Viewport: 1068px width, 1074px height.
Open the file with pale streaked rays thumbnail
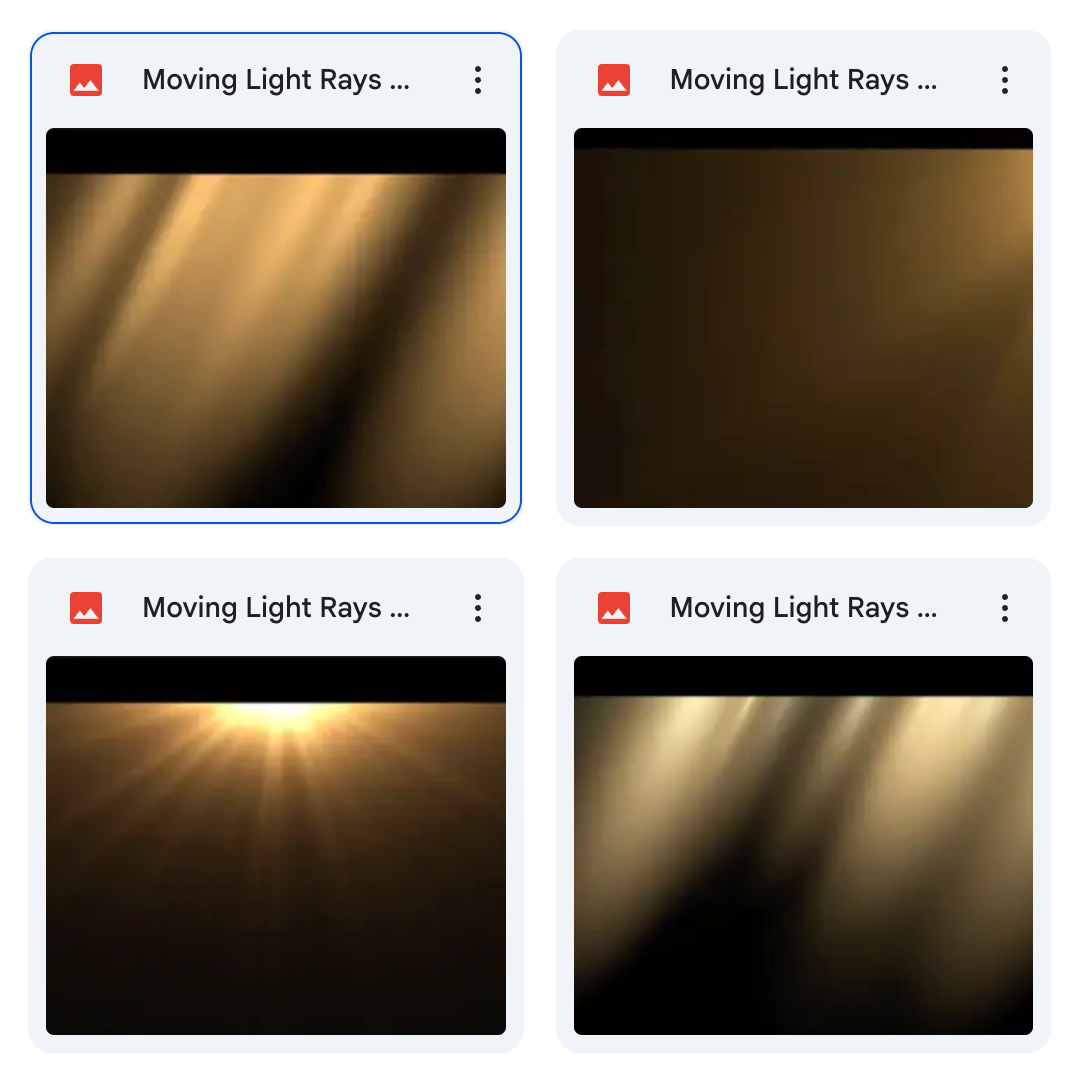click(803, 845)
